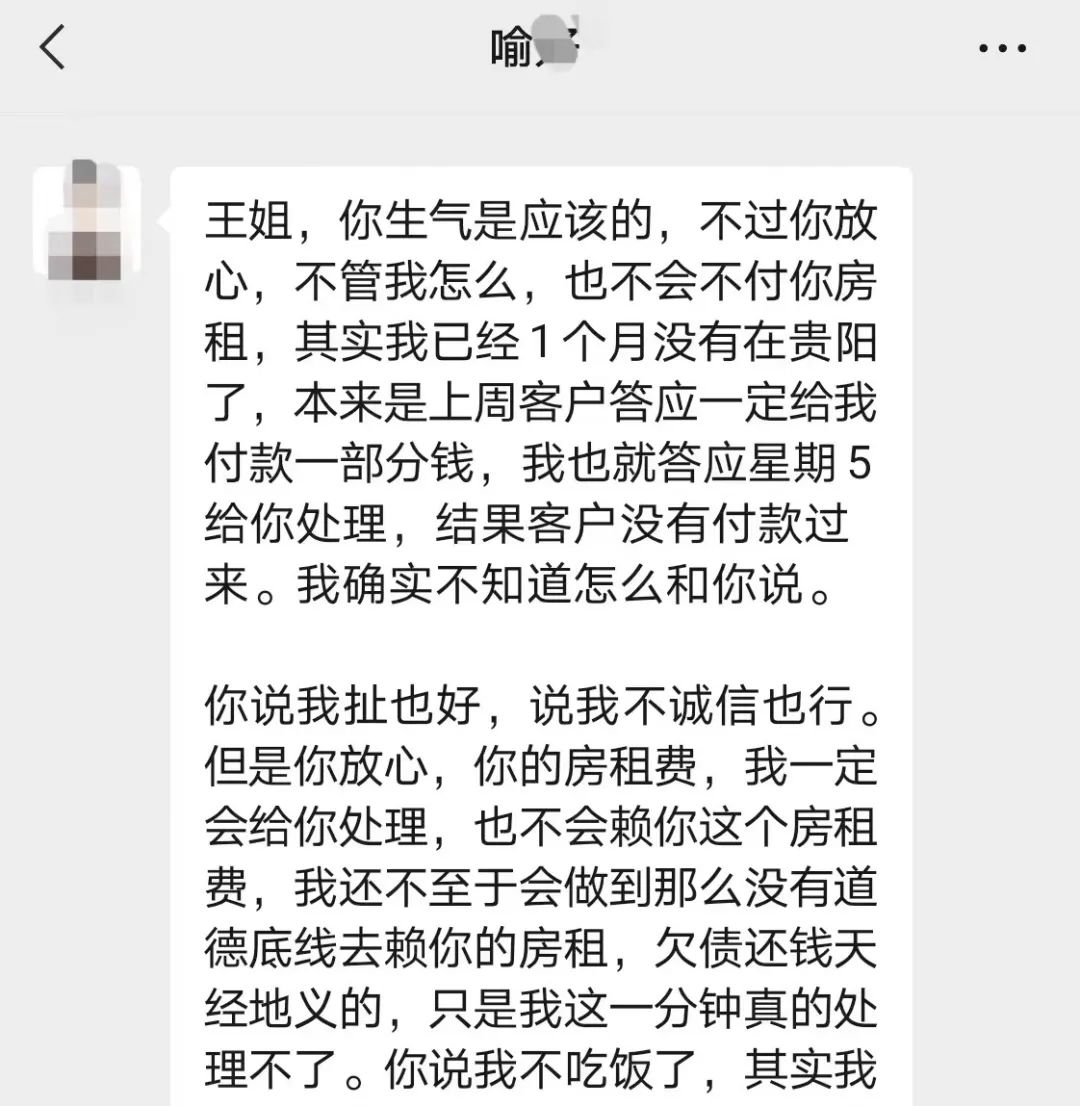Open the chat's three-dot options menu
Image resolution: width=1080 pixels, height=1106 pixels.
[x=1002, y=48]
